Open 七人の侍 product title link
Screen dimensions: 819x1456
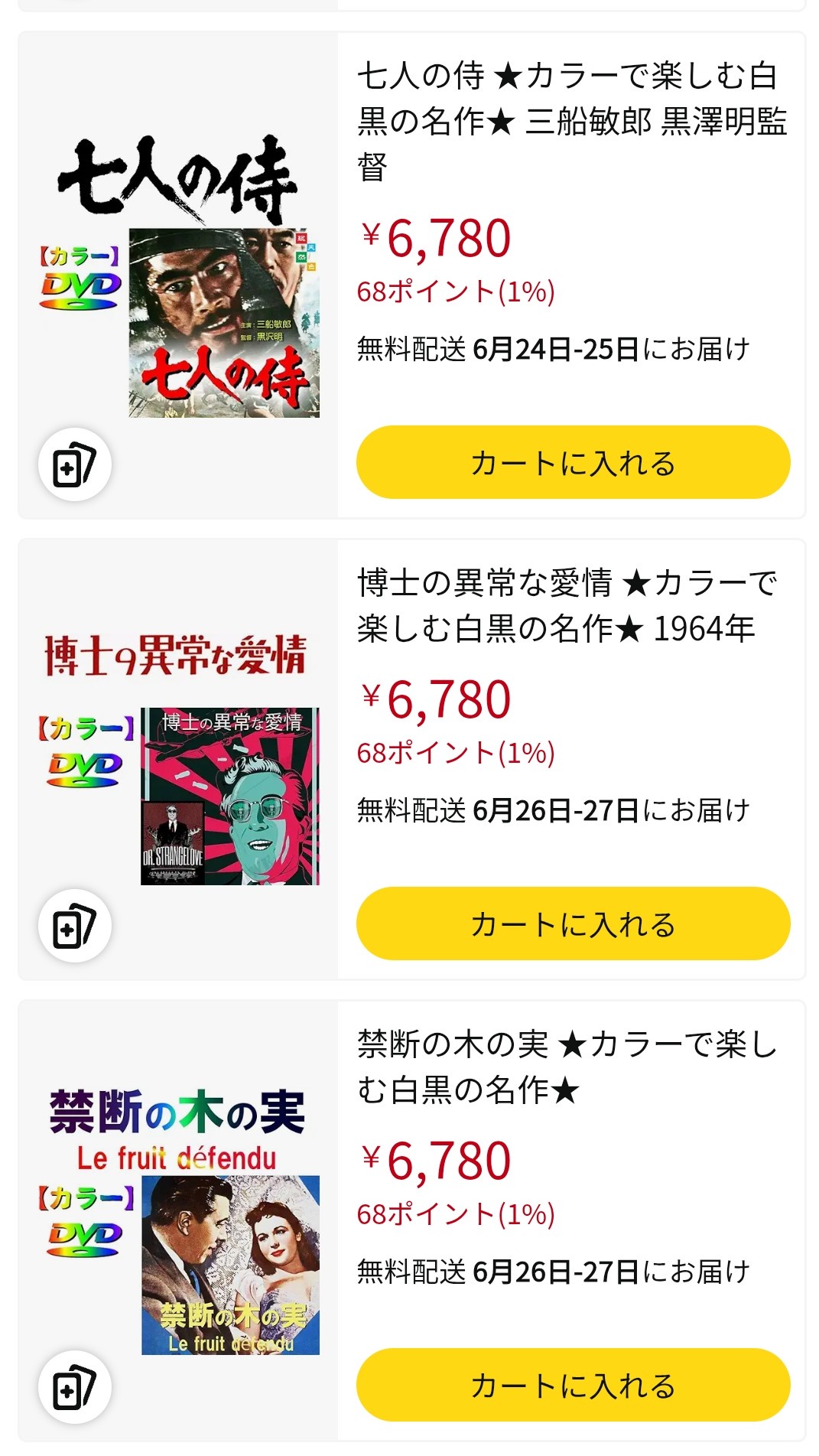pyautogui.click(x=570, y=121)
